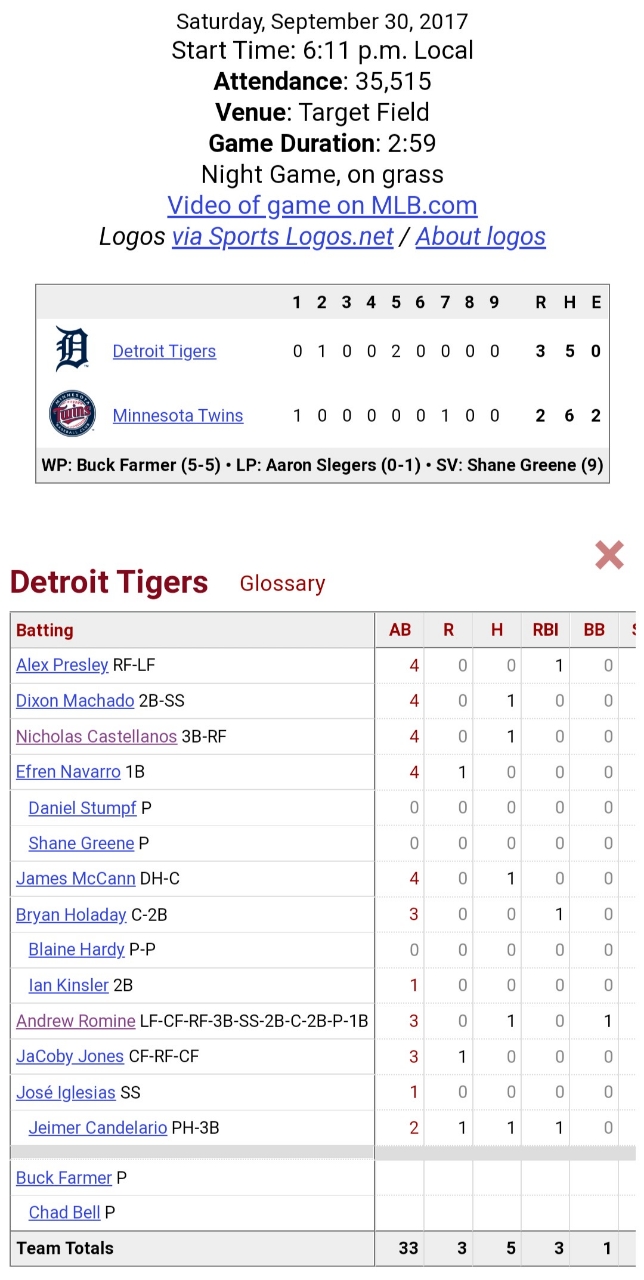Open Jeimer Candelario's page
Viewport: 644px width, 1280px height.
pos(98,1128)
